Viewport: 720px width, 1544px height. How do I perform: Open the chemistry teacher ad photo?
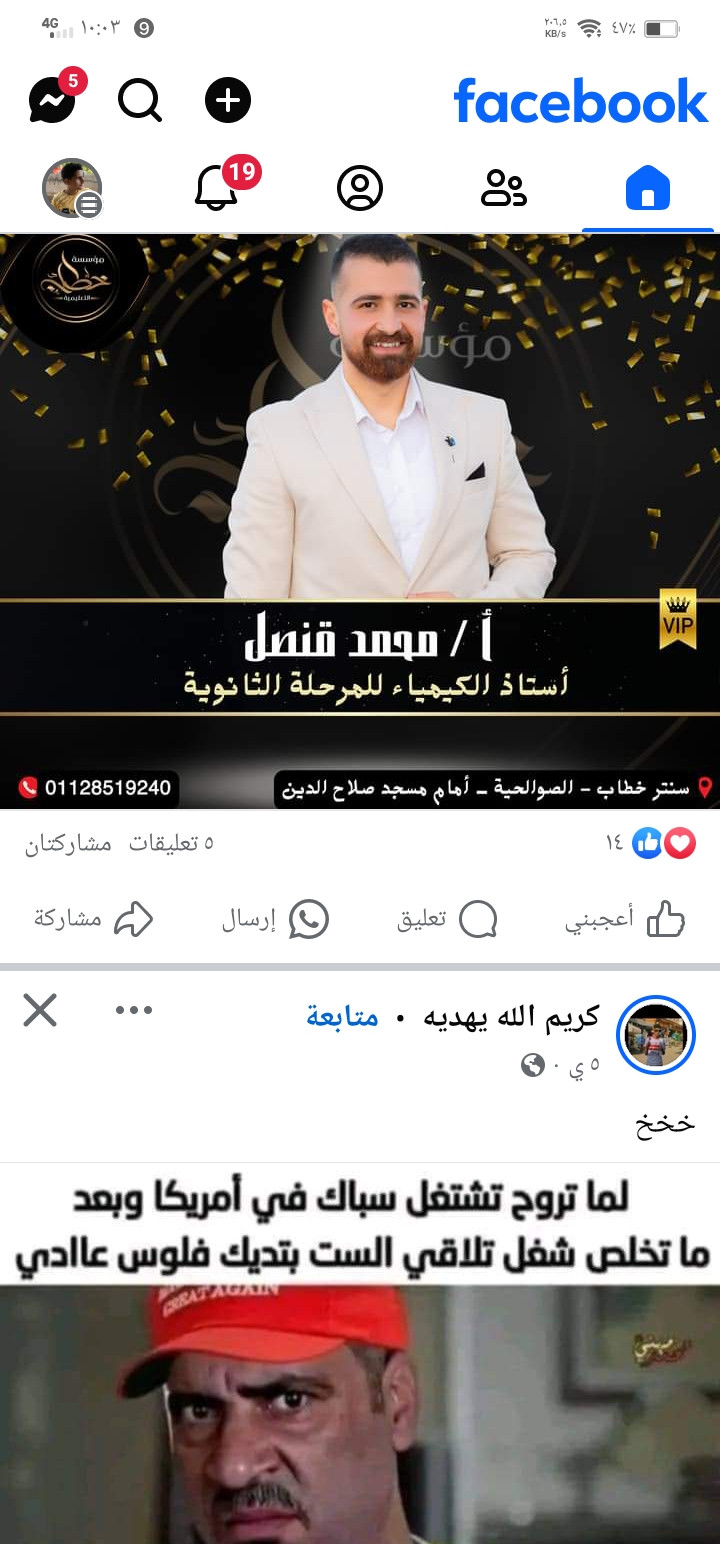[360, 520]
